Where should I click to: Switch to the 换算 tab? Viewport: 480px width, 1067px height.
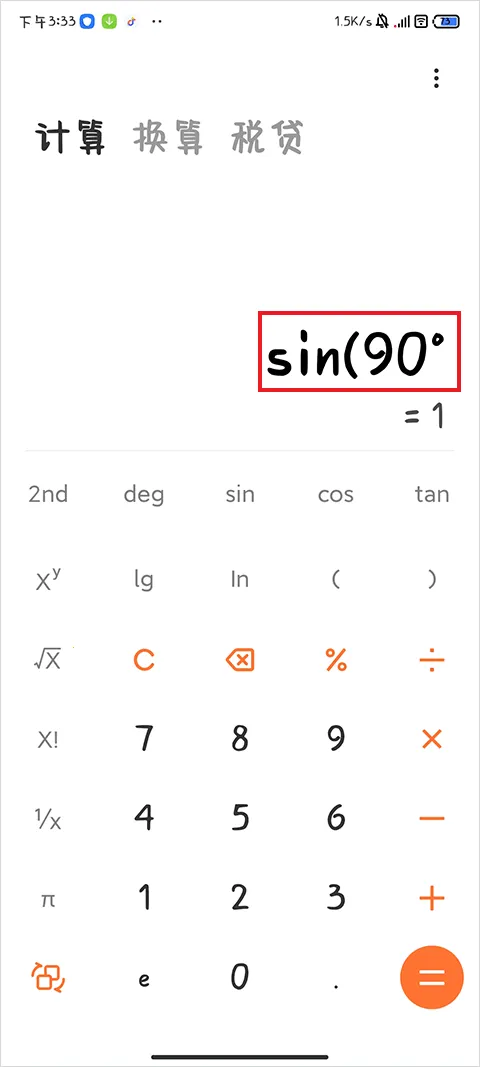[168, 138]
